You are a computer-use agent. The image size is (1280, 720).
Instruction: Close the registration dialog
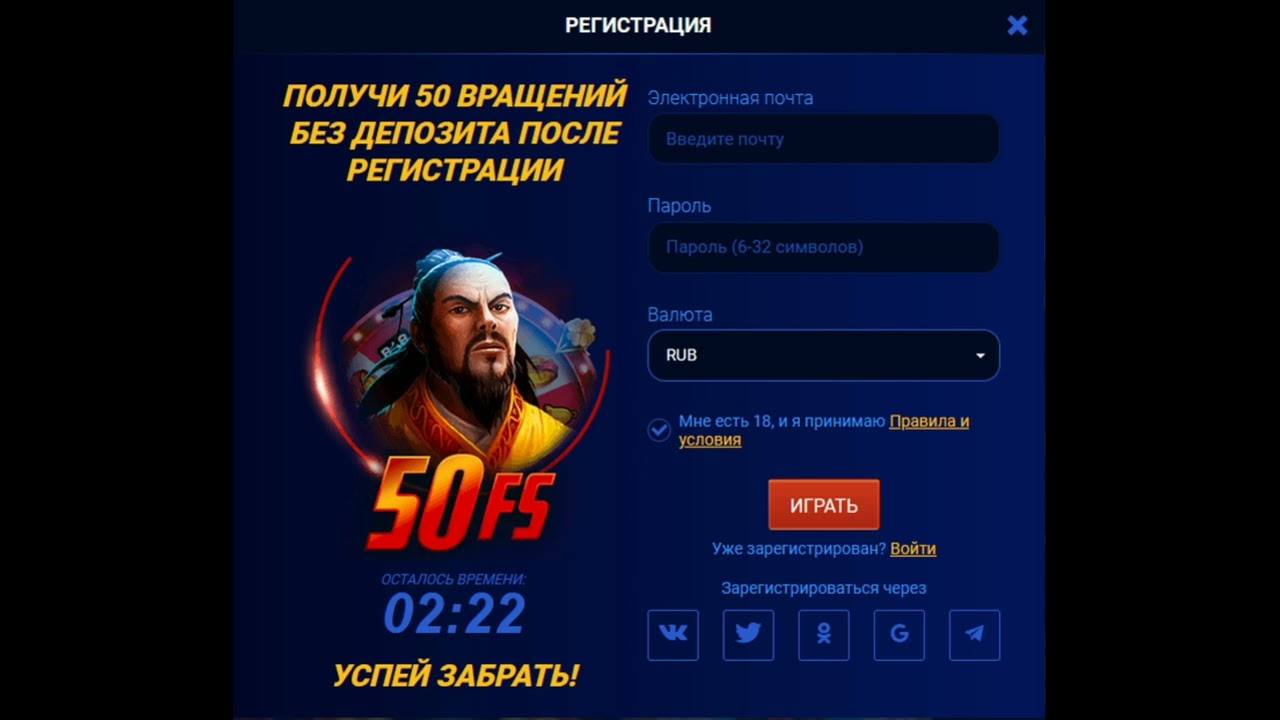[1017, 26]
